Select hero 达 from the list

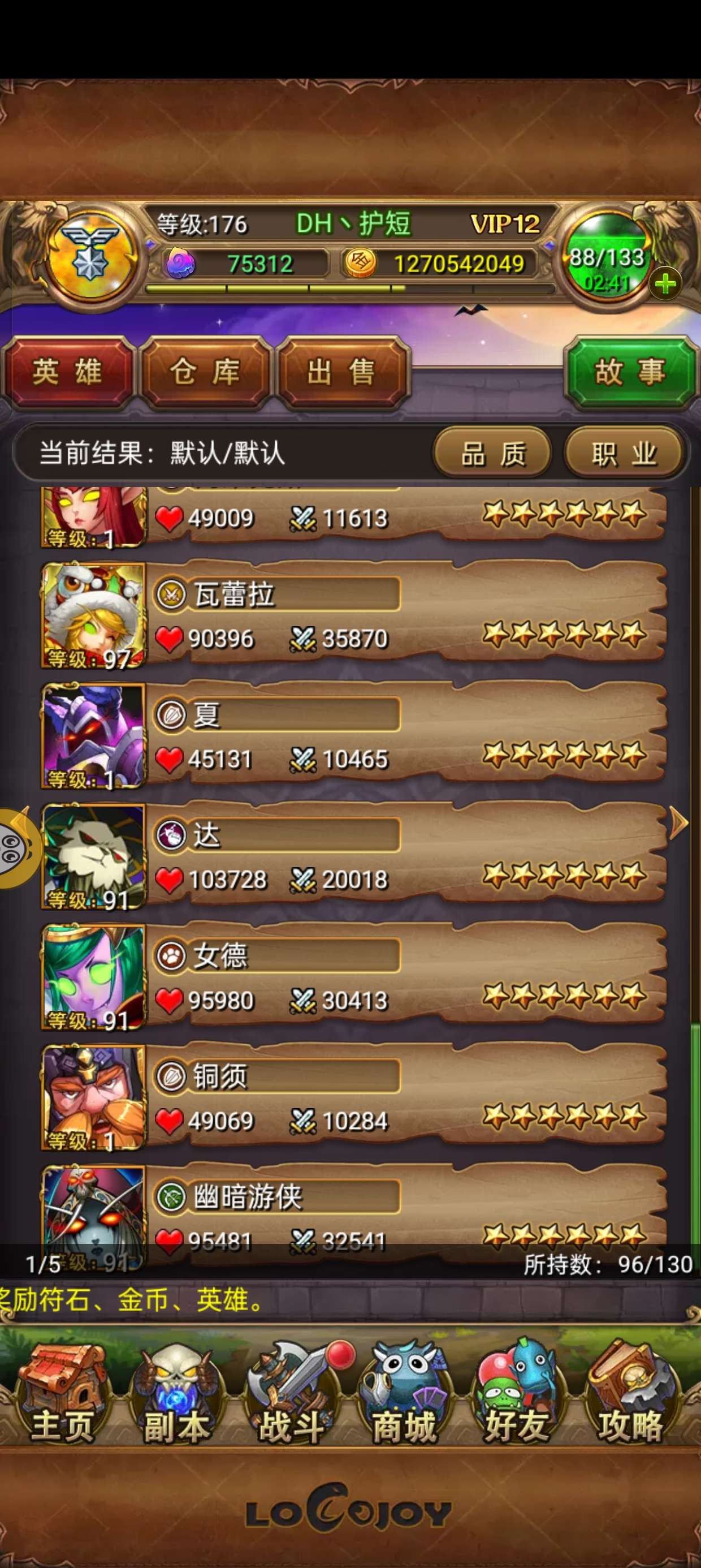tap(353, 856)
